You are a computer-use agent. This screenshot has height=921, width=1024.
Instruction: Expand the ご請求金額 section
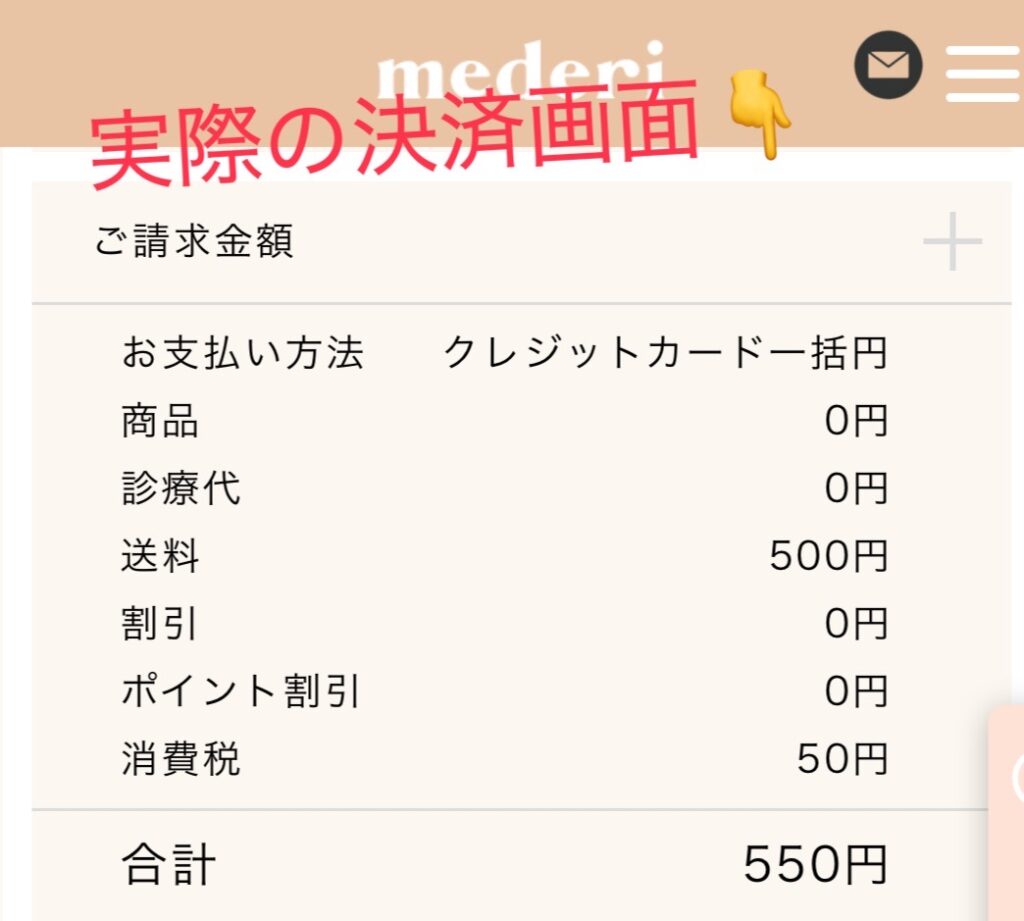952,242
